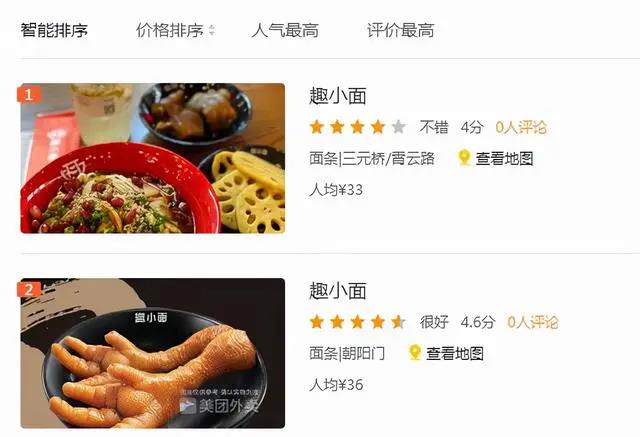Open 趣小面 restaurant rated 4.6分
Image resolution: width=640 pixels, height=437 pixels.
point(338,291)
